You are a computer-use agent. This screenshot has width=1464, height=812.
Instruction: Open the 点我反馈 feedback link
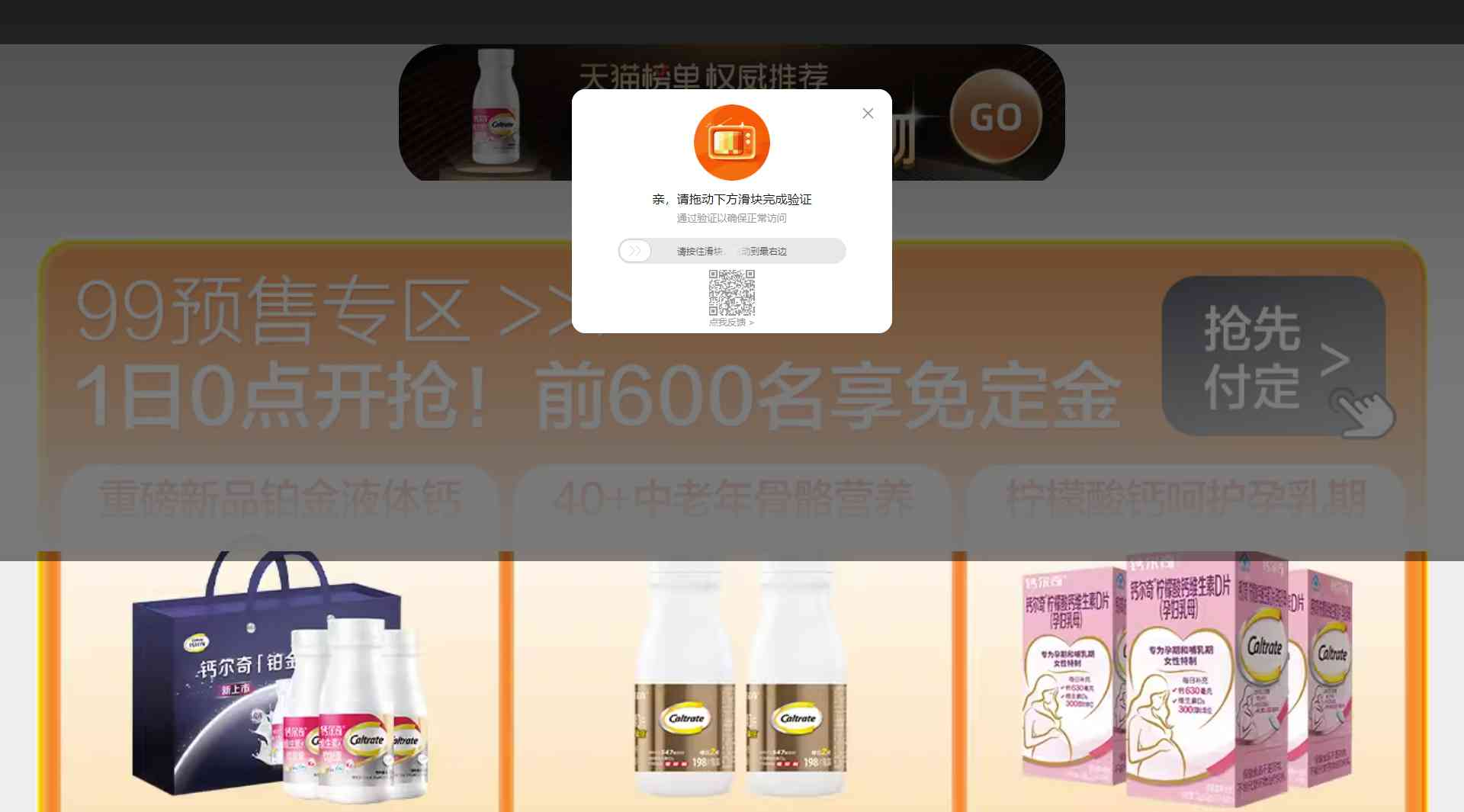tap(731, 323)
